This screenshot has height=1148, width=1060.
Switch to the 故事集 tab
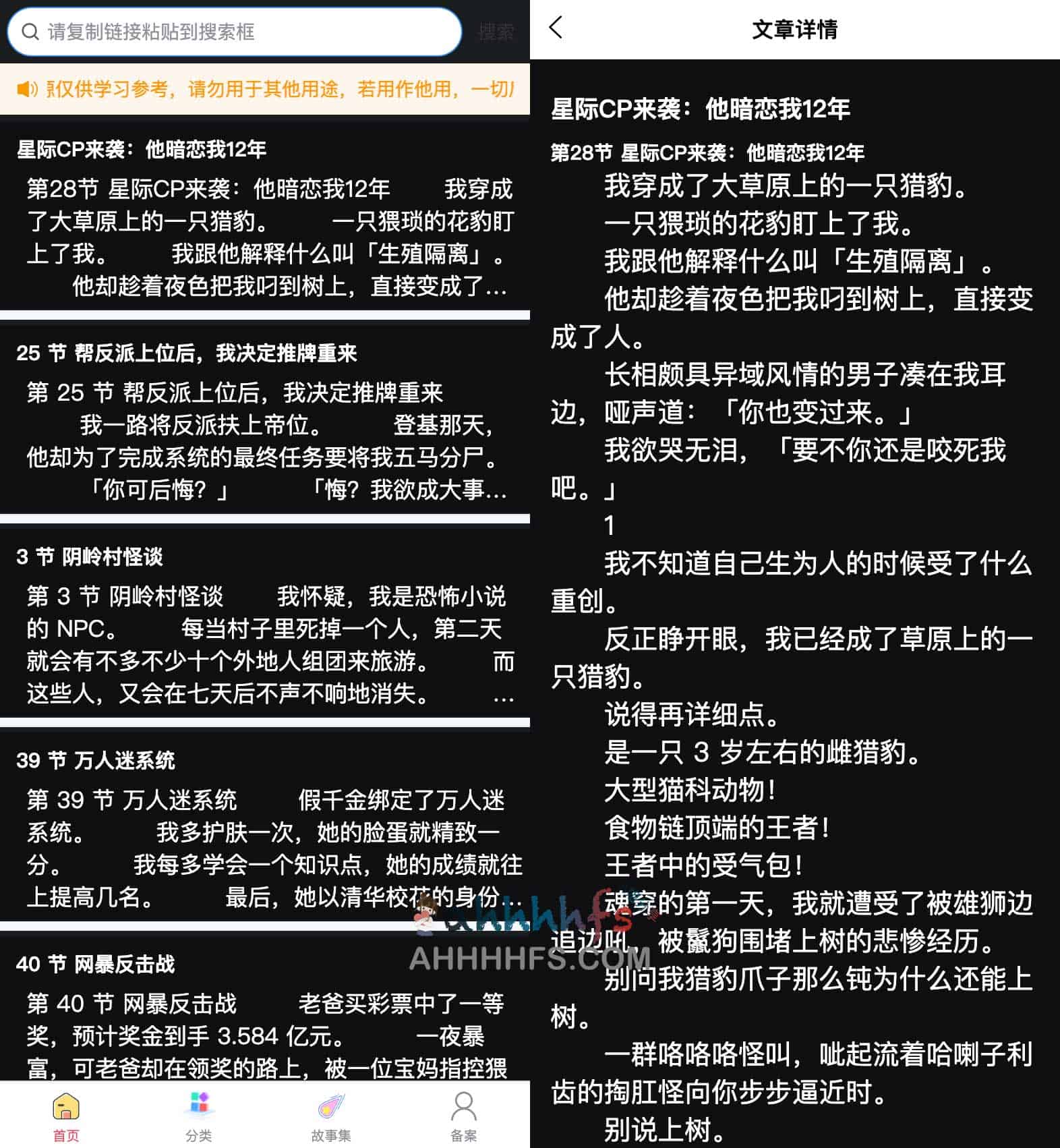[x=331, y=1116]
